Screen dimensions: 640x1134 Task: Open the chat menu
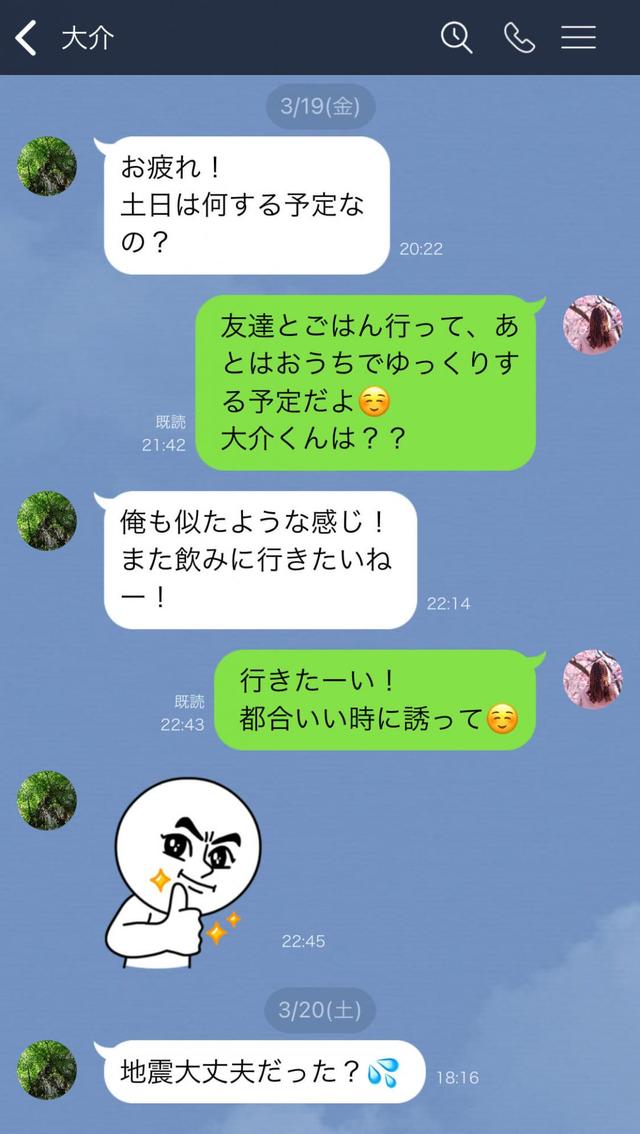pyautogui.click(x=578, y=38)
